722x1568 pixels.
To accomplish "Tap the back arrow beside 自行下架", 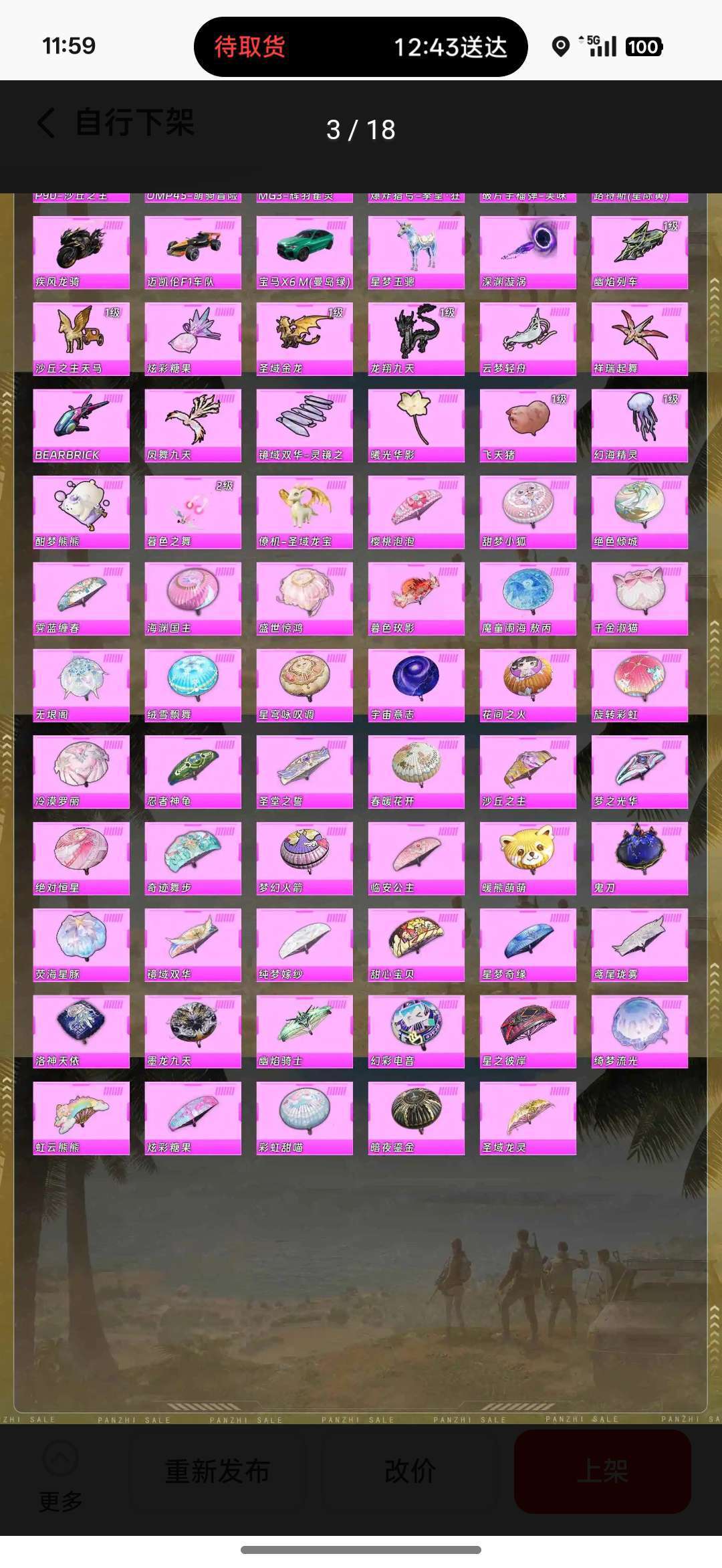I will [45, 123].
